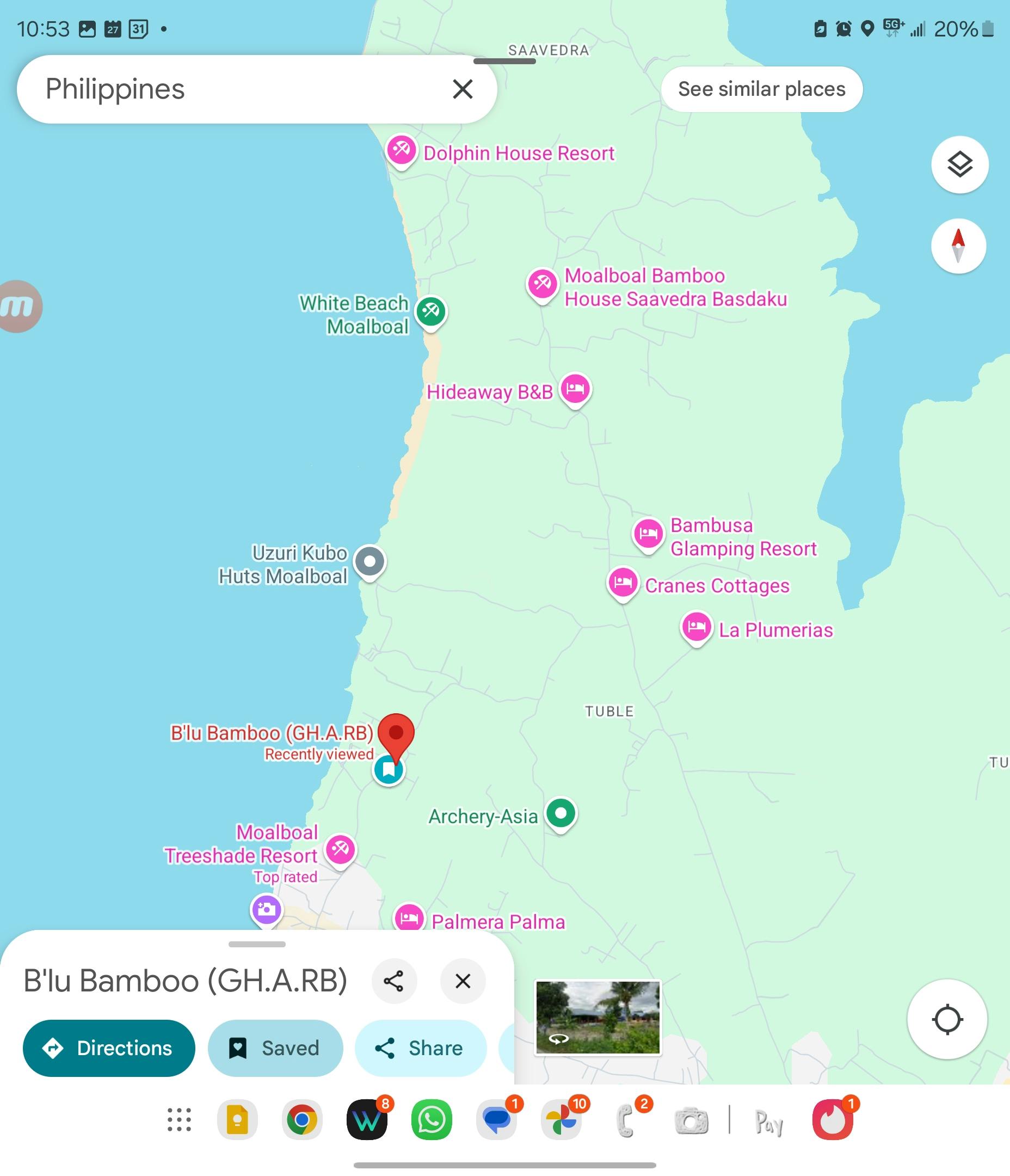The image size is (1010, 1176).
Task: Open the map layers selector
Action: (959, 164)
